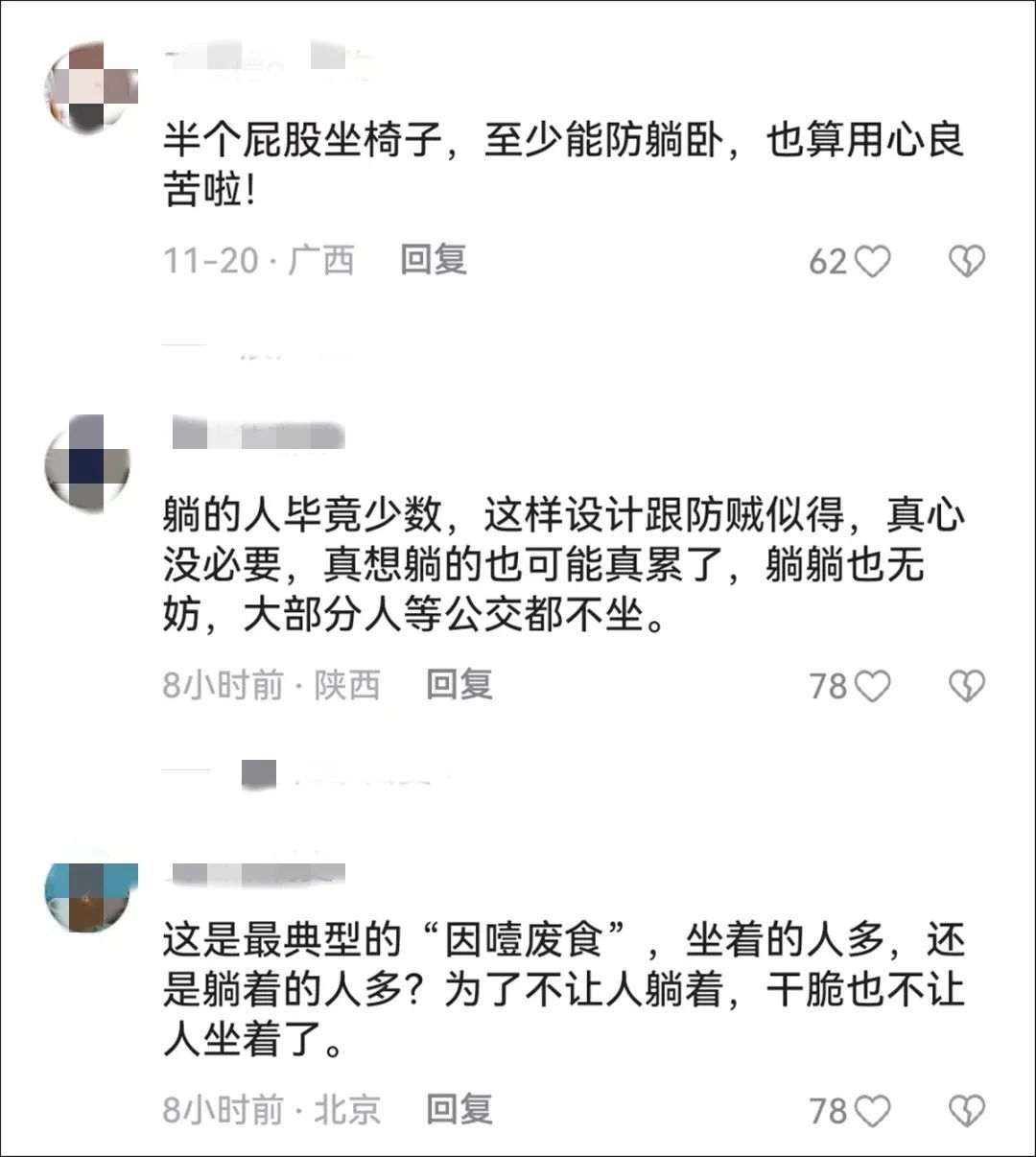1036x1157 pixels.
Task: Dislike the comment from 北京
Action: pyautogui.click(x=966, y=1111)
